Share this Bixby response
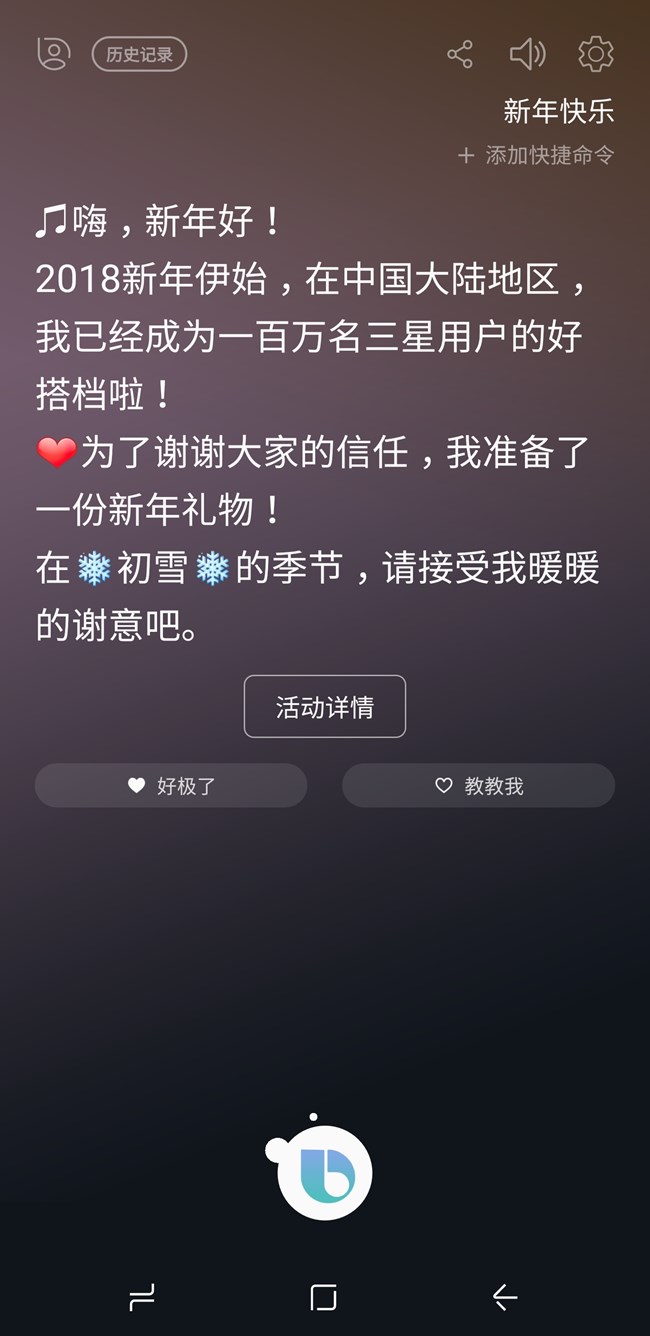The image size is (650, 1336). point(460,54)
